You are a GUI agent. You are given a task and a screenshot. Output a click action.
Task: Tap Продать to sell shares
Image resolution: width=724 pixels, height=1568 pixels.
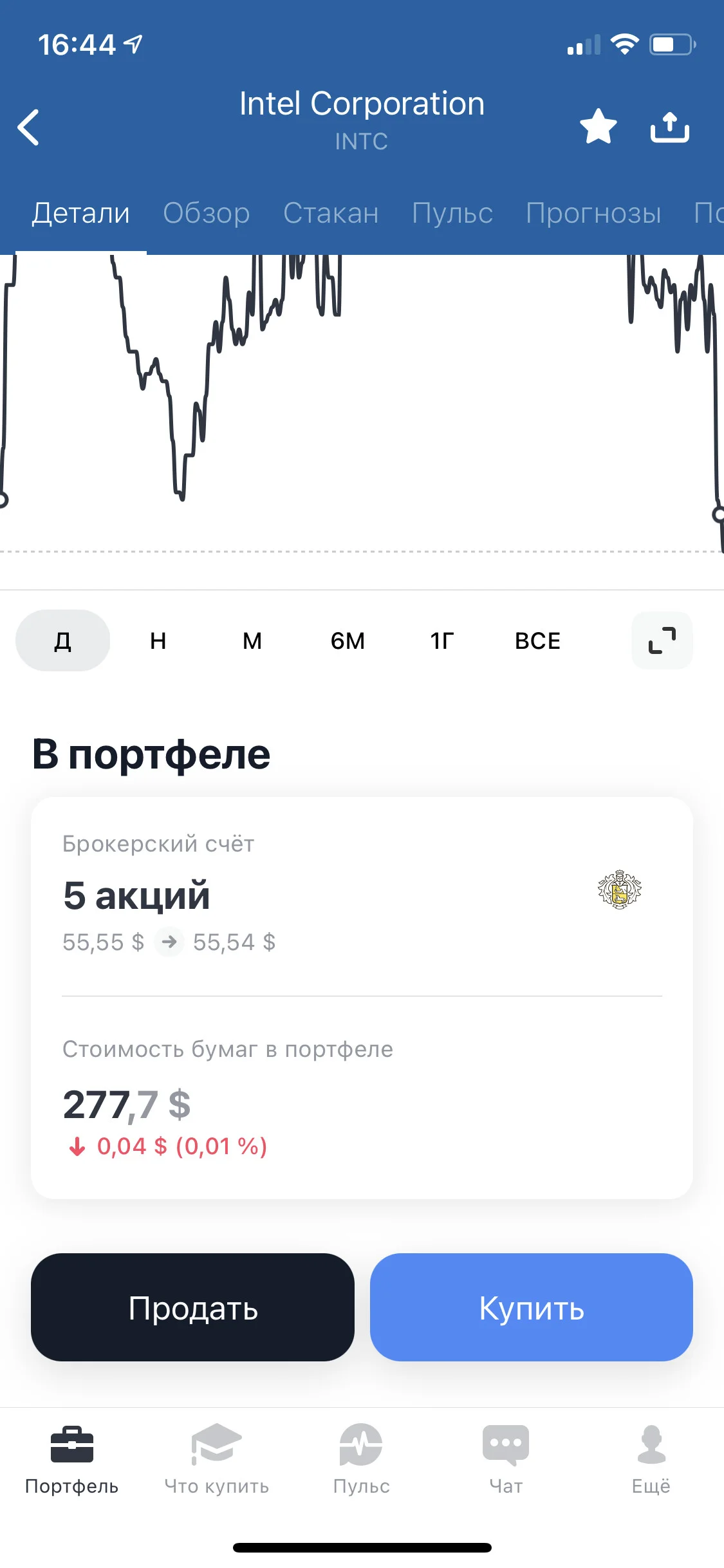point(192,1307)
